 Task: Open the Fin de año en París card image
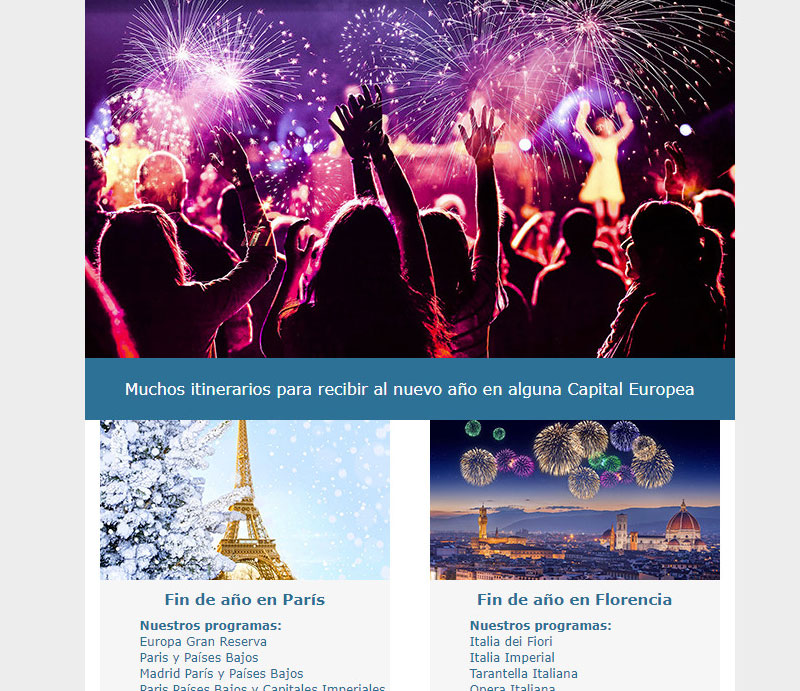coord(245,500)
